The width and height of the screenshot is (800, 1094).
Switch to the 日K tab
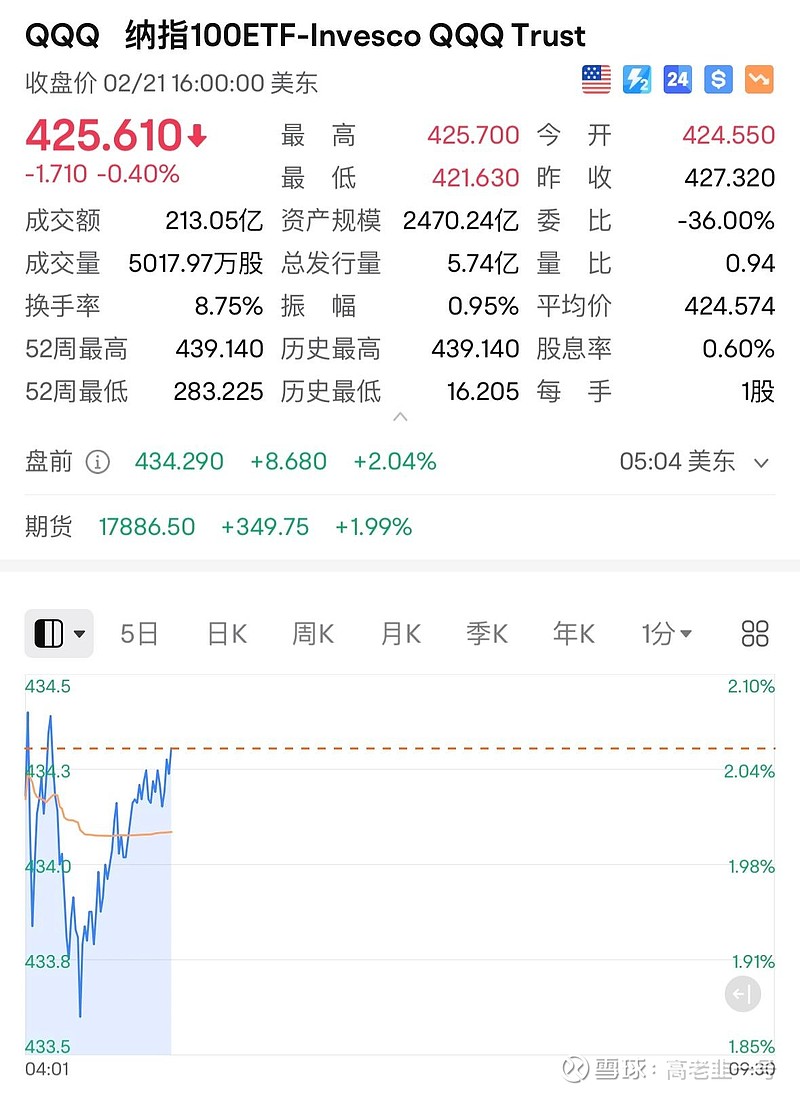click(225, 633)
